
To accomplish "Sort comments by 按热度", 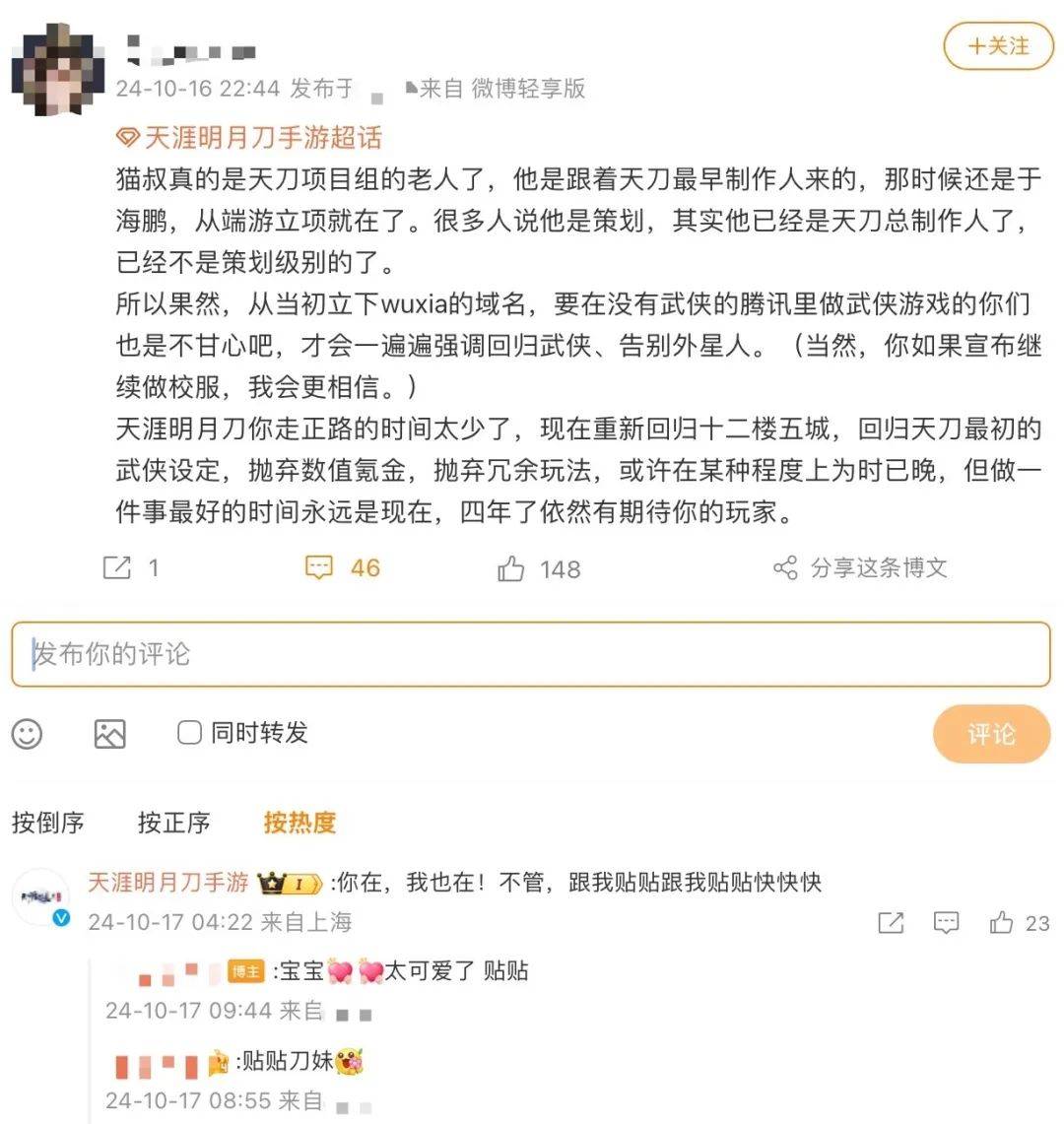I will coord(299,823).
